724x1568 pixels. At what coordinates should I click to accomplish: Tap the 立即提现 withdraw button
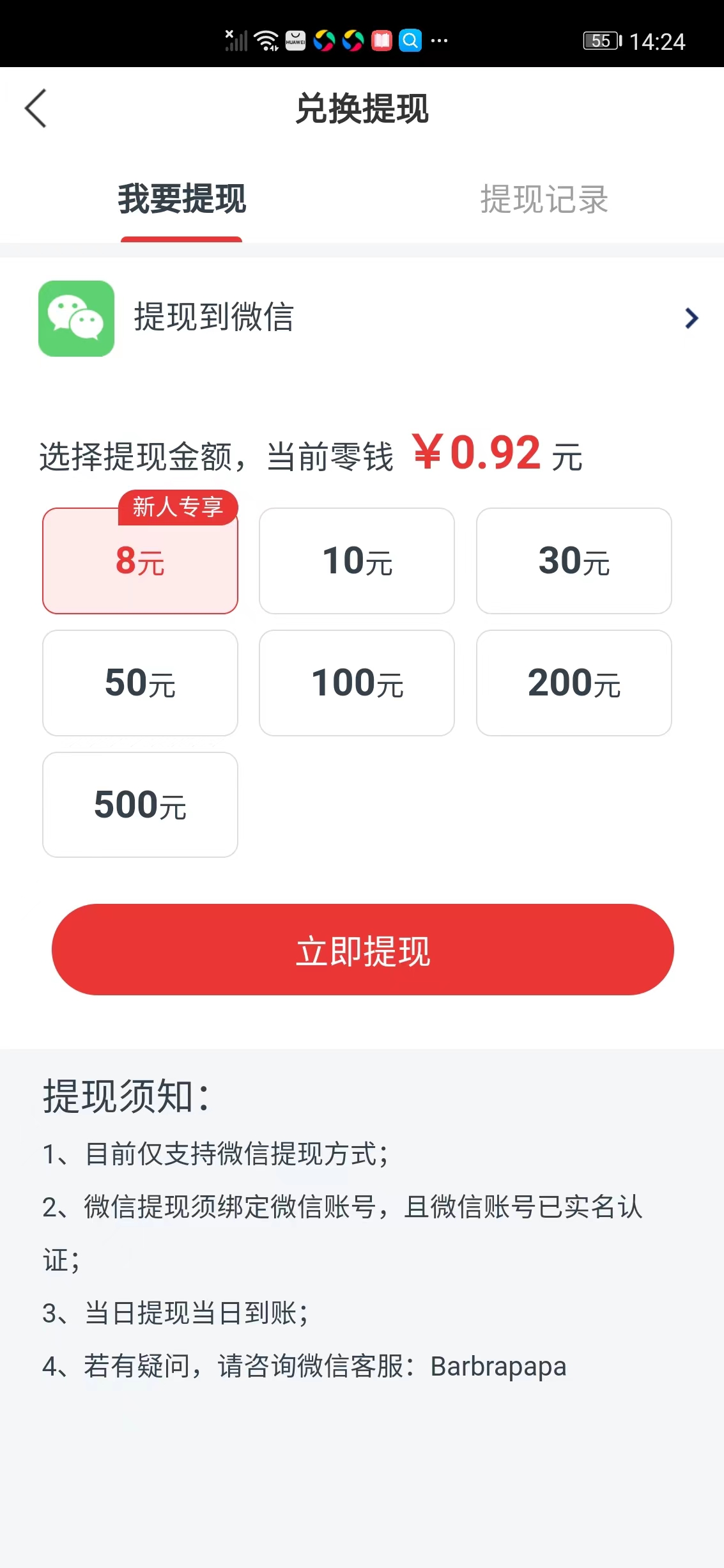pyautogui.click(x=362, y=951)
